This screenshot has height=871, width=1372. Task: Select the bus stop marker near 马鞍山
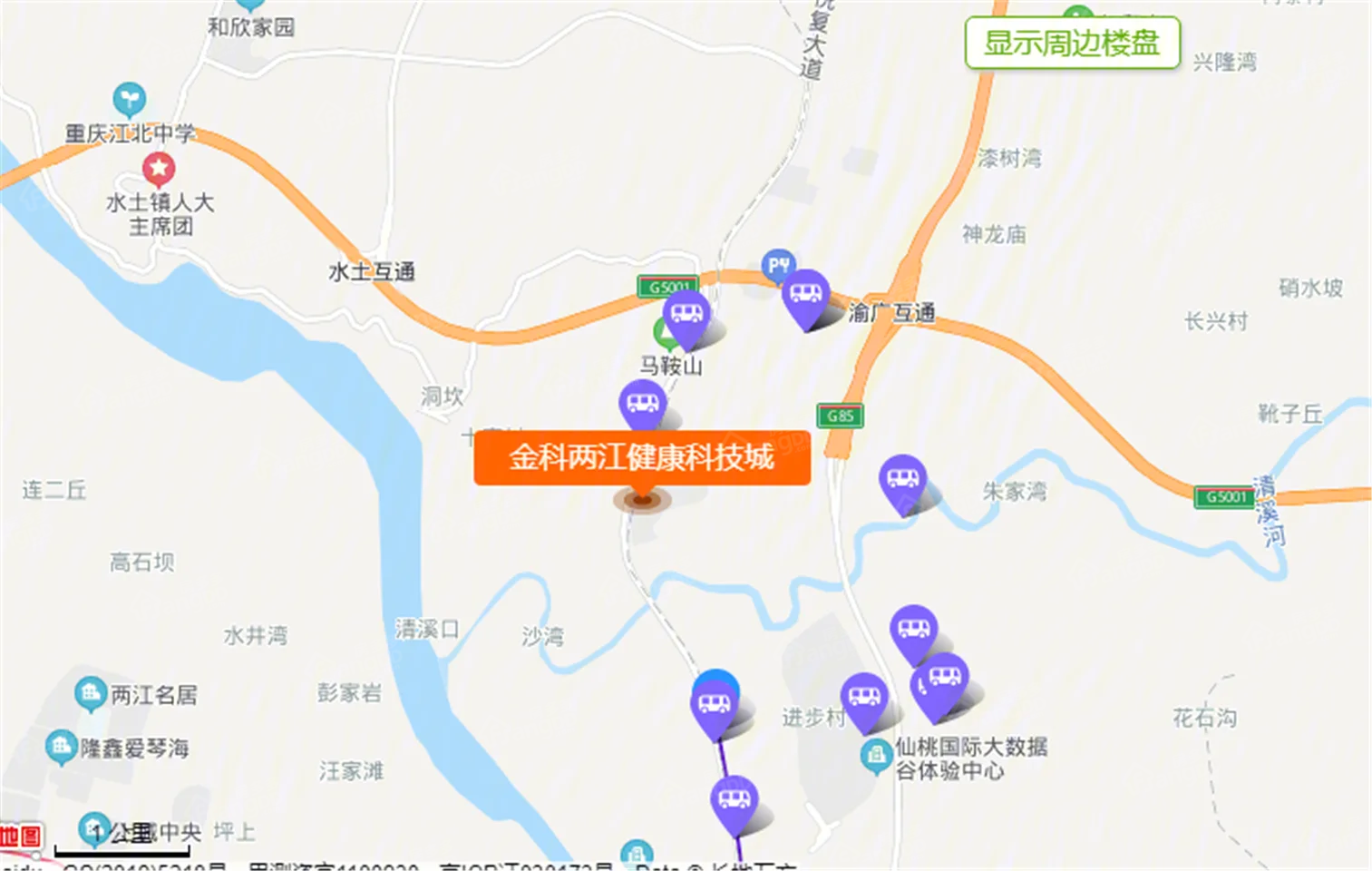(686, 317)
